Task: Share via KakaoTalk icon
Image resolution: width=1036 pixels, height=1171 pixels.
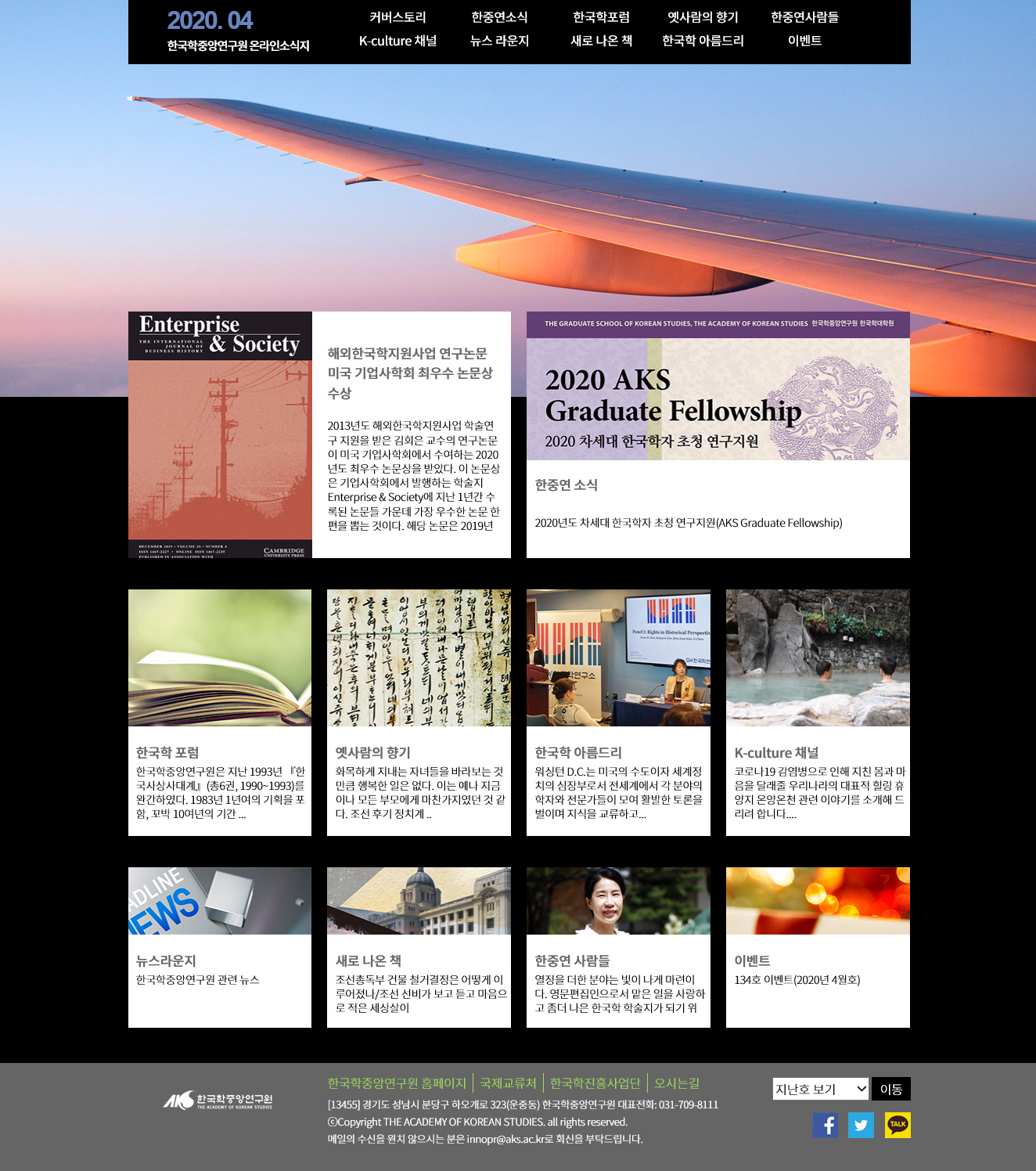Action: coord(898,1125)
